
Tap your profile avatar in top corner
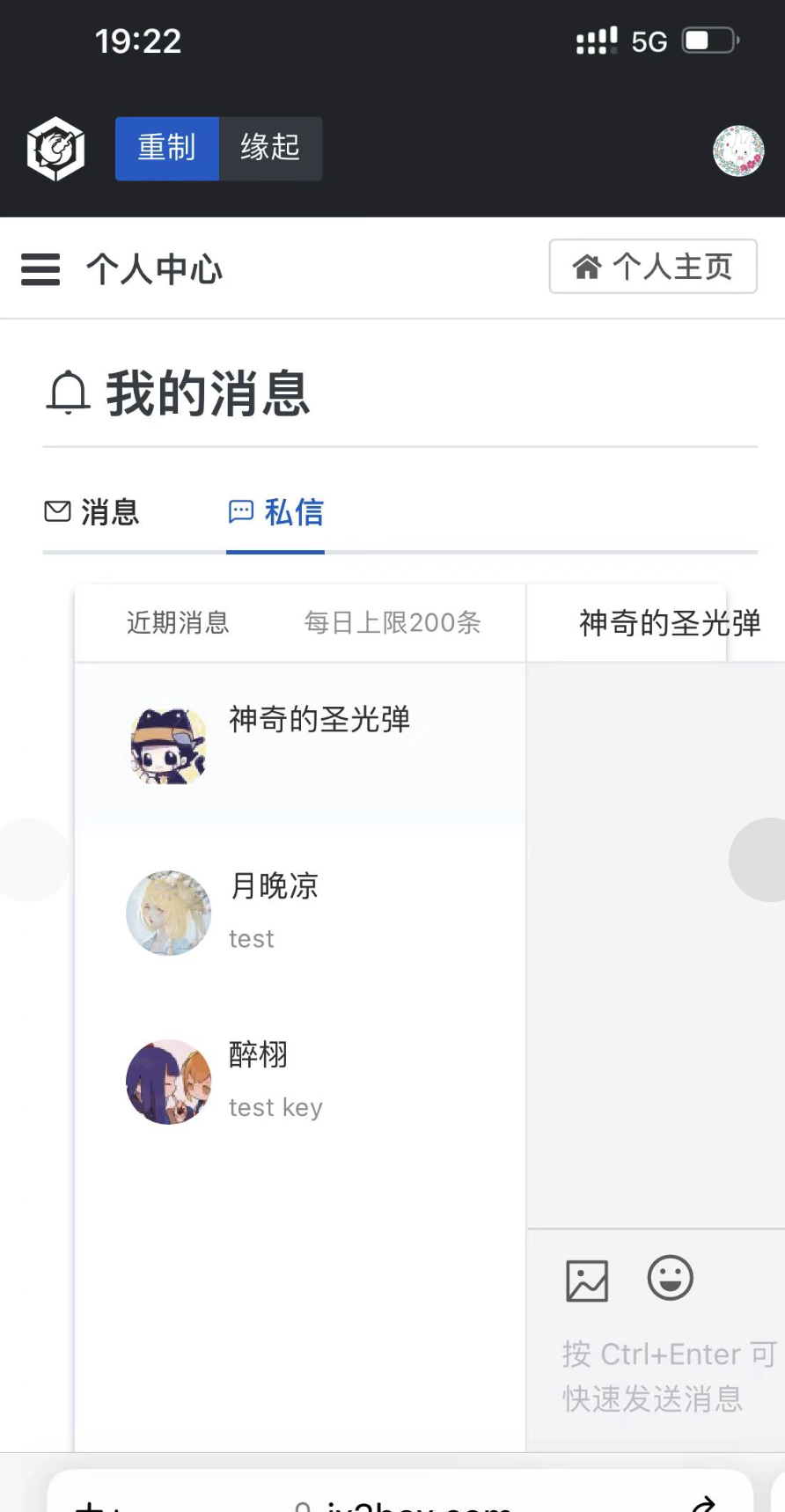(x=738, y=150)
